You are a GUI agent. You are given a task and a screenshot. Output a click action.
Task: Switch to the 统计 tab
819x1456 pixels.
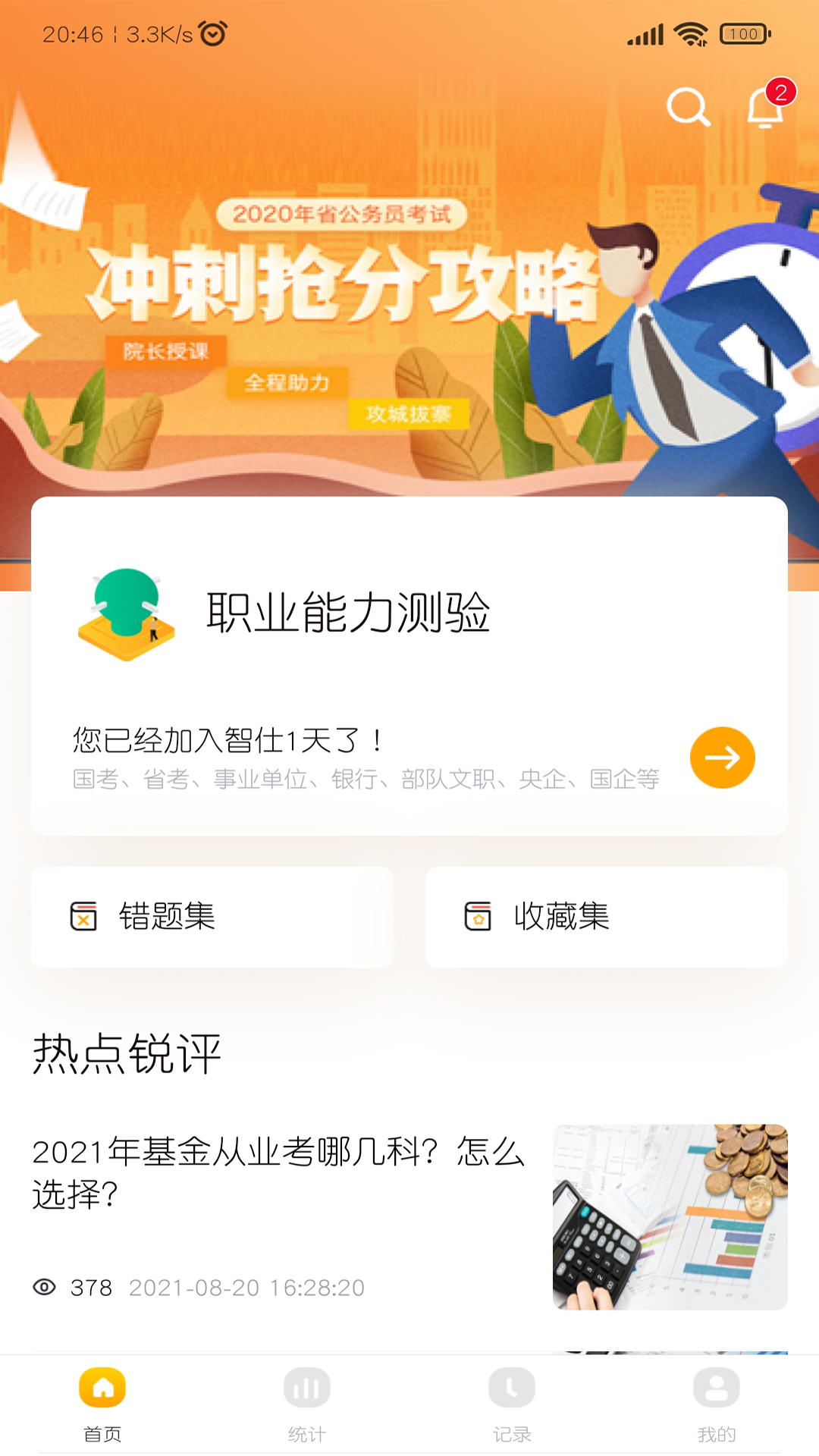click(x=307, y=1407)
